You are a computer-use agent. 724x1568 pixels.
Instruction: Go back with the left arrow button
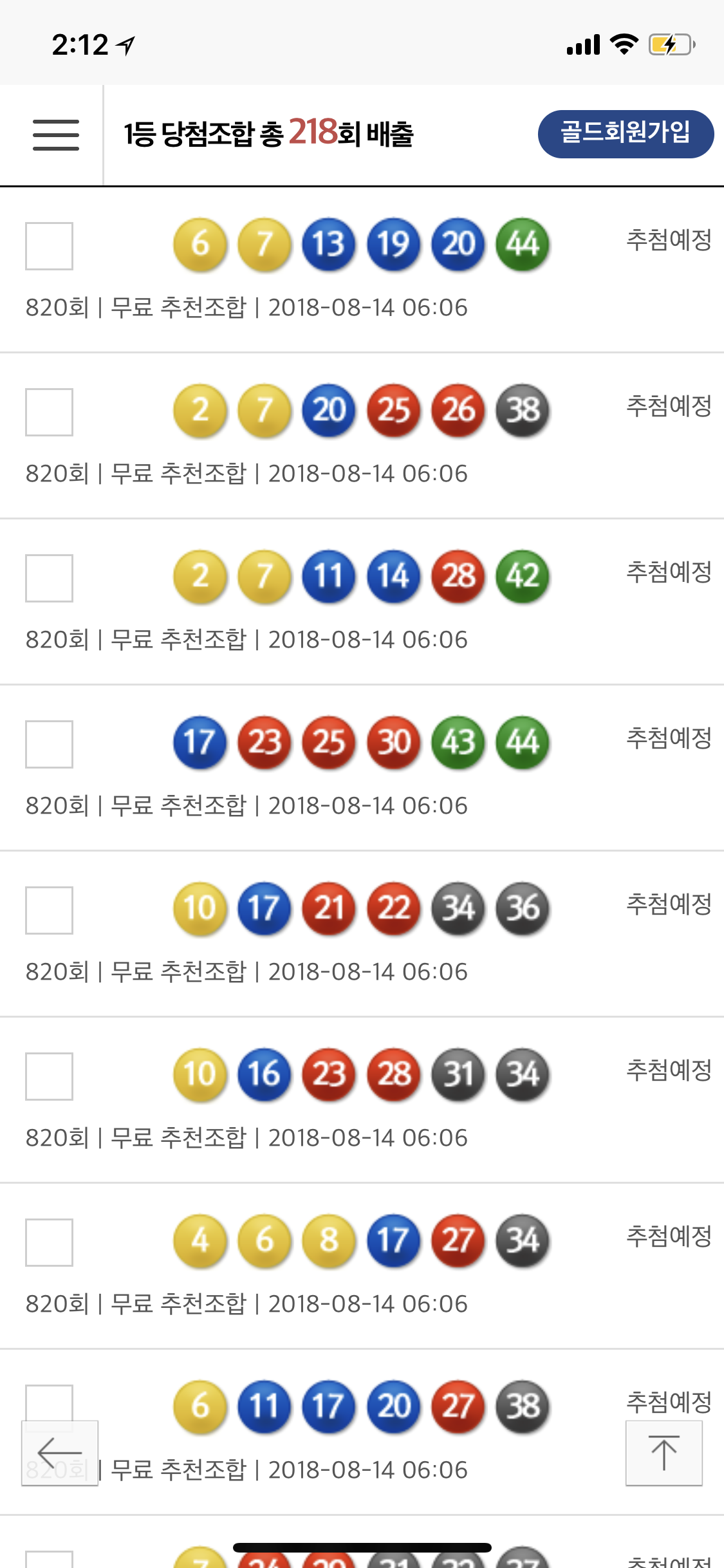coord(60,1453)
